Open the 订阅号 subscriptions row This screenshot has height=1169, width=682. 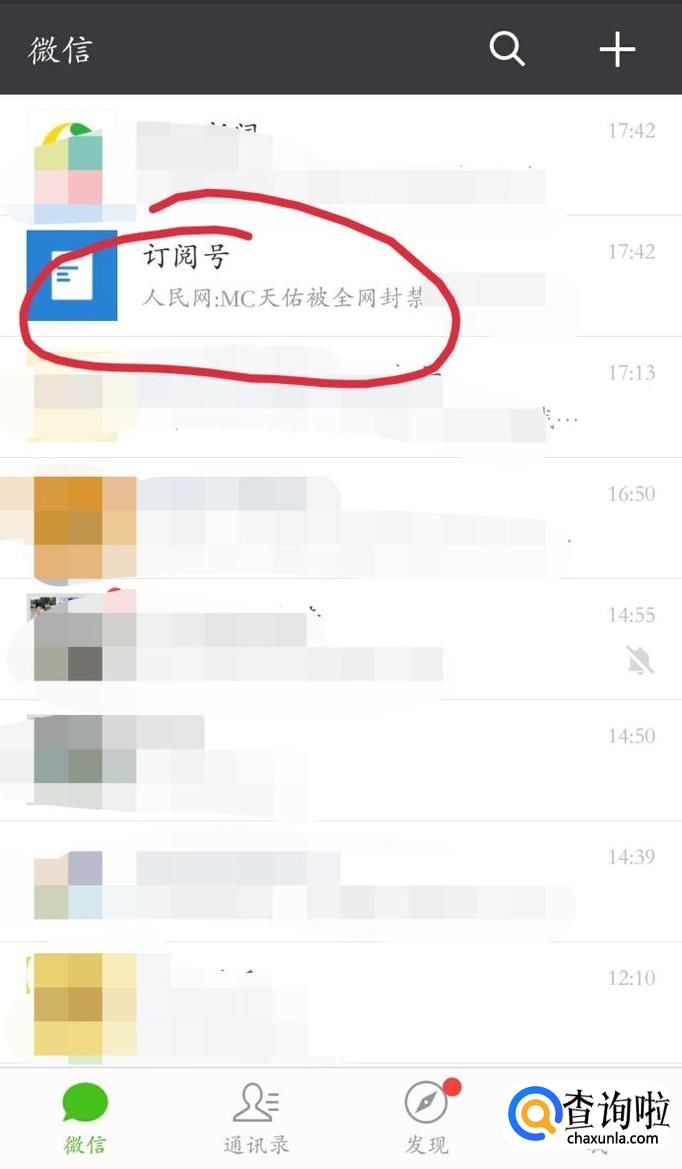[341, 276]
